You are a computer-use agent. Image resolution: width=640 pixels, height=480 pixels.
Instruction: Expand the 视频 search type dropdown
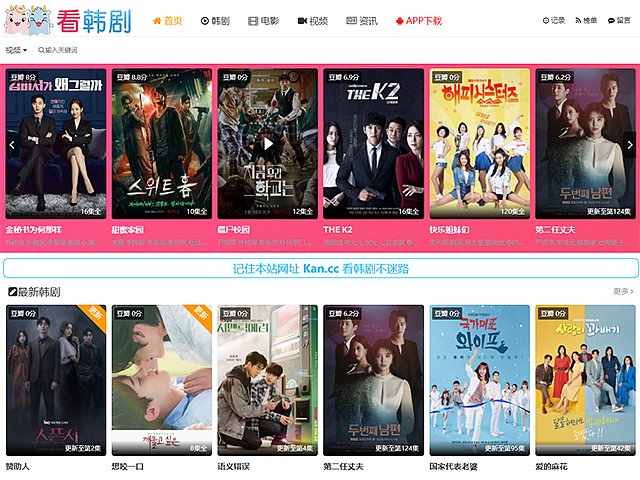coord(15,49)
